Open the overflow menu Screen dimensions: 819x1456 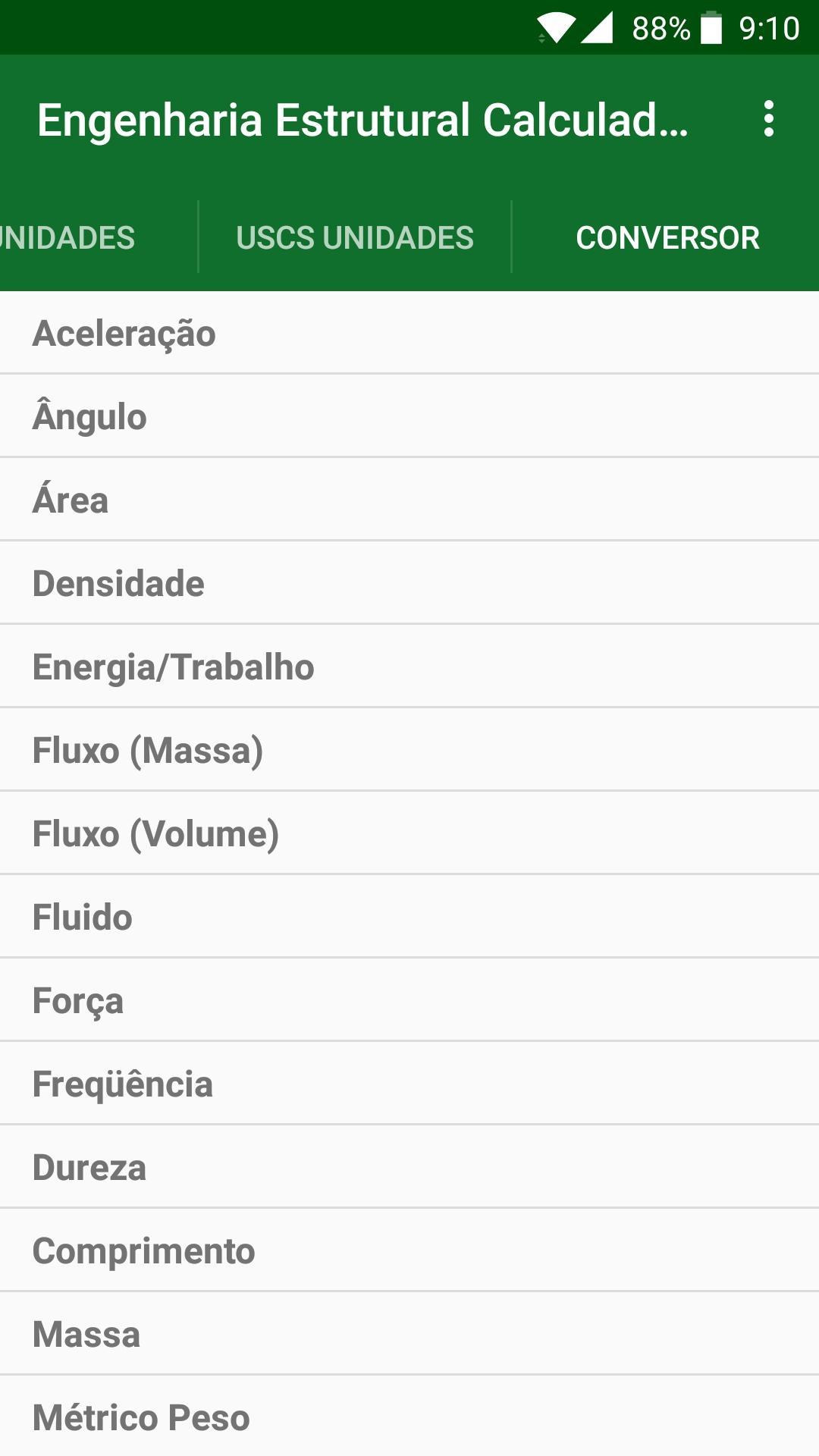[769, 119]
